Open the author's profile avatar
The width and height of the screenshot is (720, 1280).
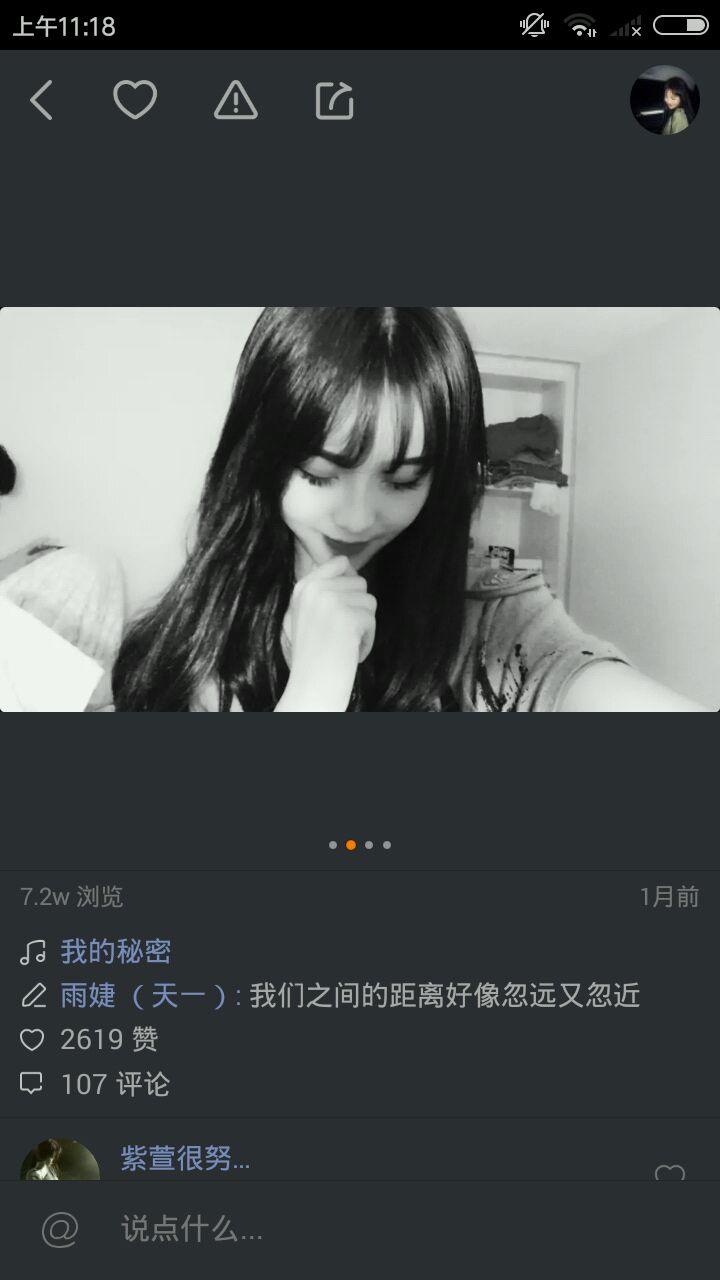pos(664,100)
